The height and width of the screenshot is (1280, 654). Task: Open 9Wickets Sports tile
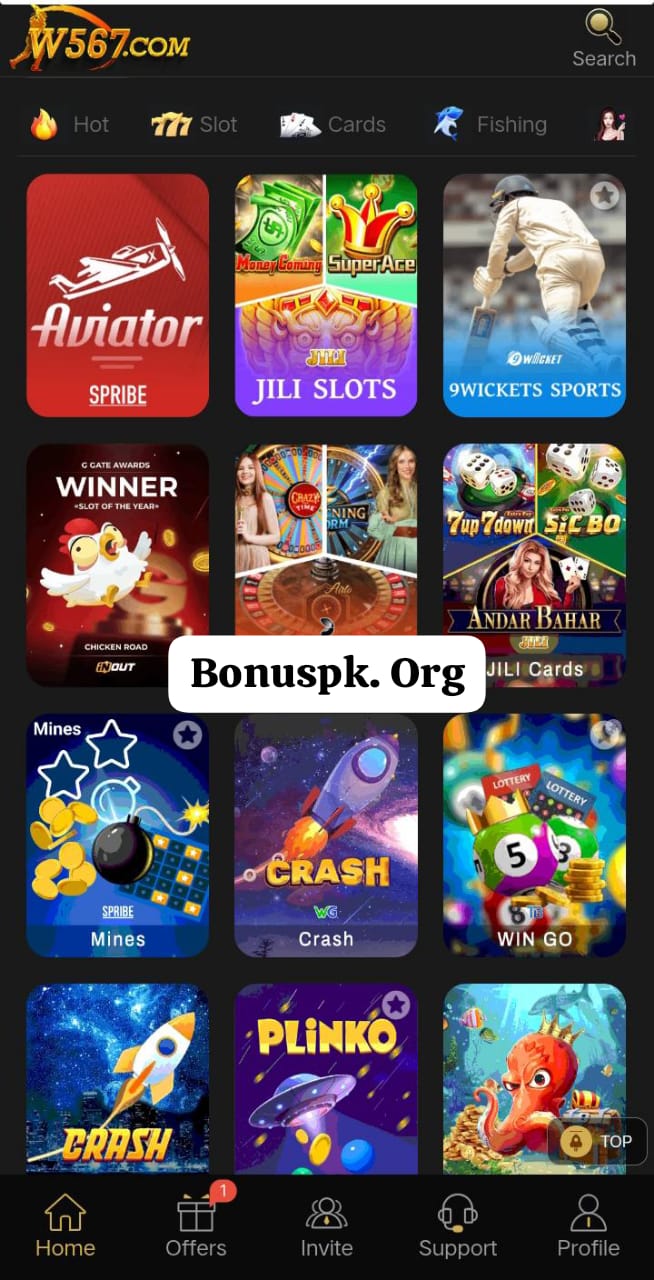click(534, 295)
